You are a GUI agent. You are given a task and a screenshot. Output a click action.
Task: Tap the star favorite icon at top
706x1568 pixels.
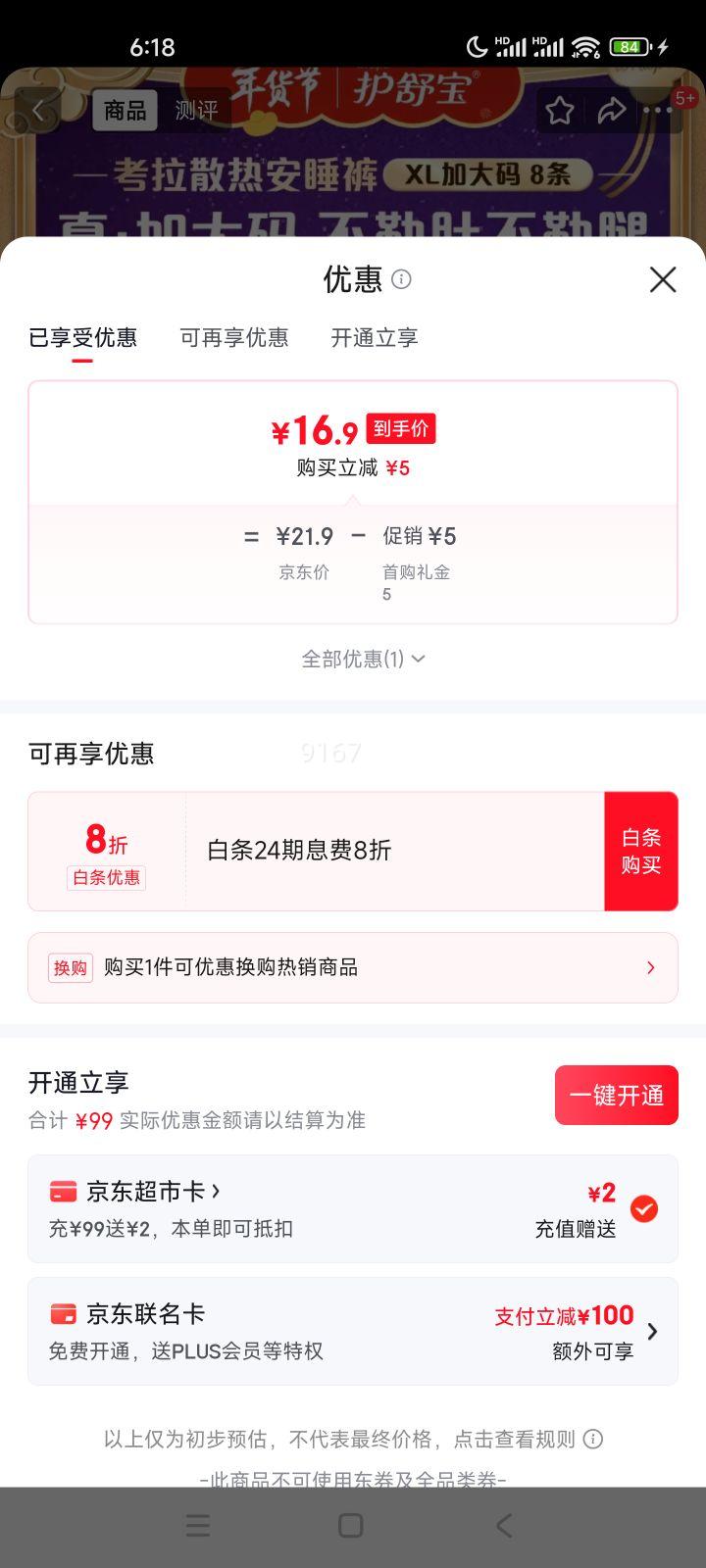[559, 111]
